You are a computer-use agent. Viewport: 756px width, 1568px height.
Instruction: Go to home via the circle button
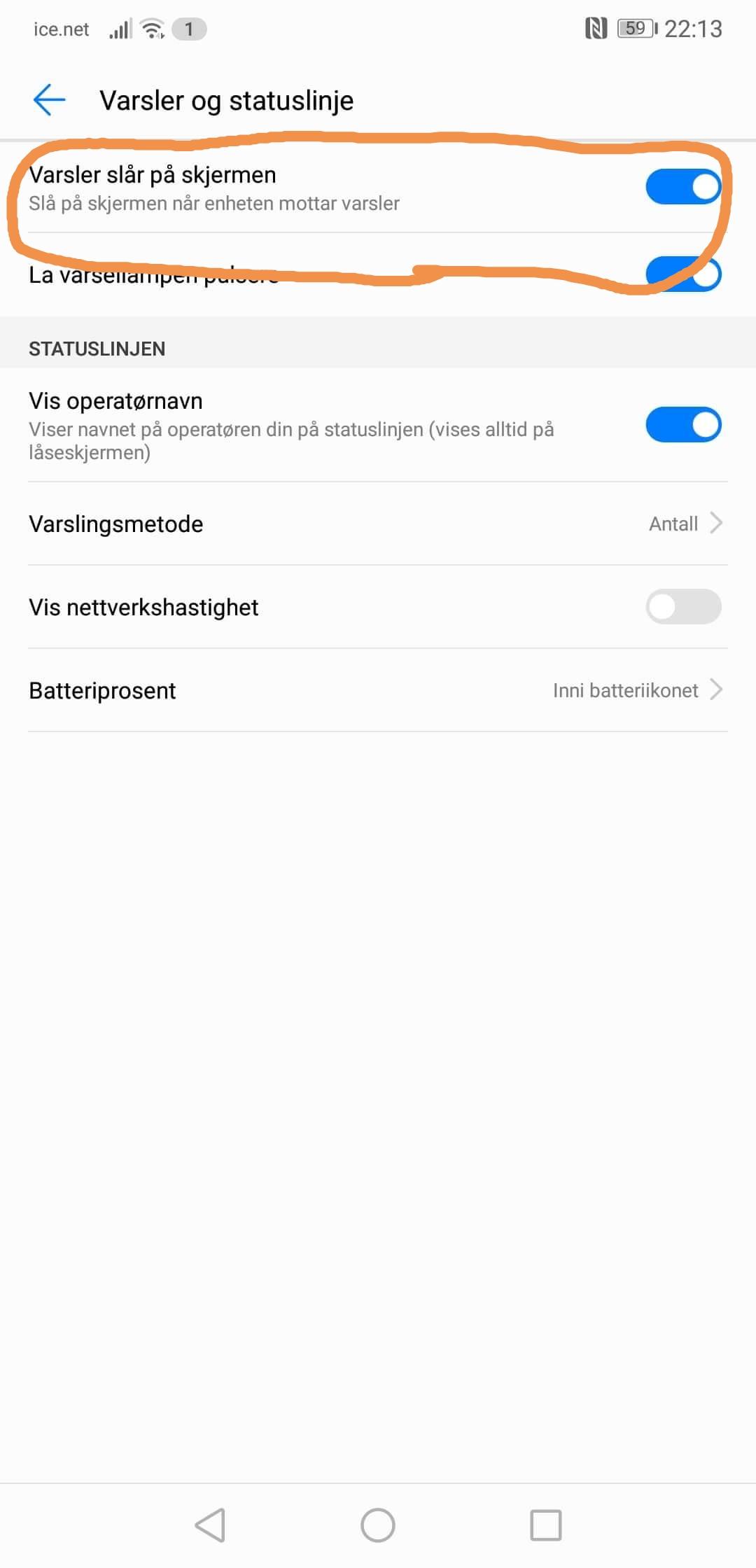[x=378, y=1525]
